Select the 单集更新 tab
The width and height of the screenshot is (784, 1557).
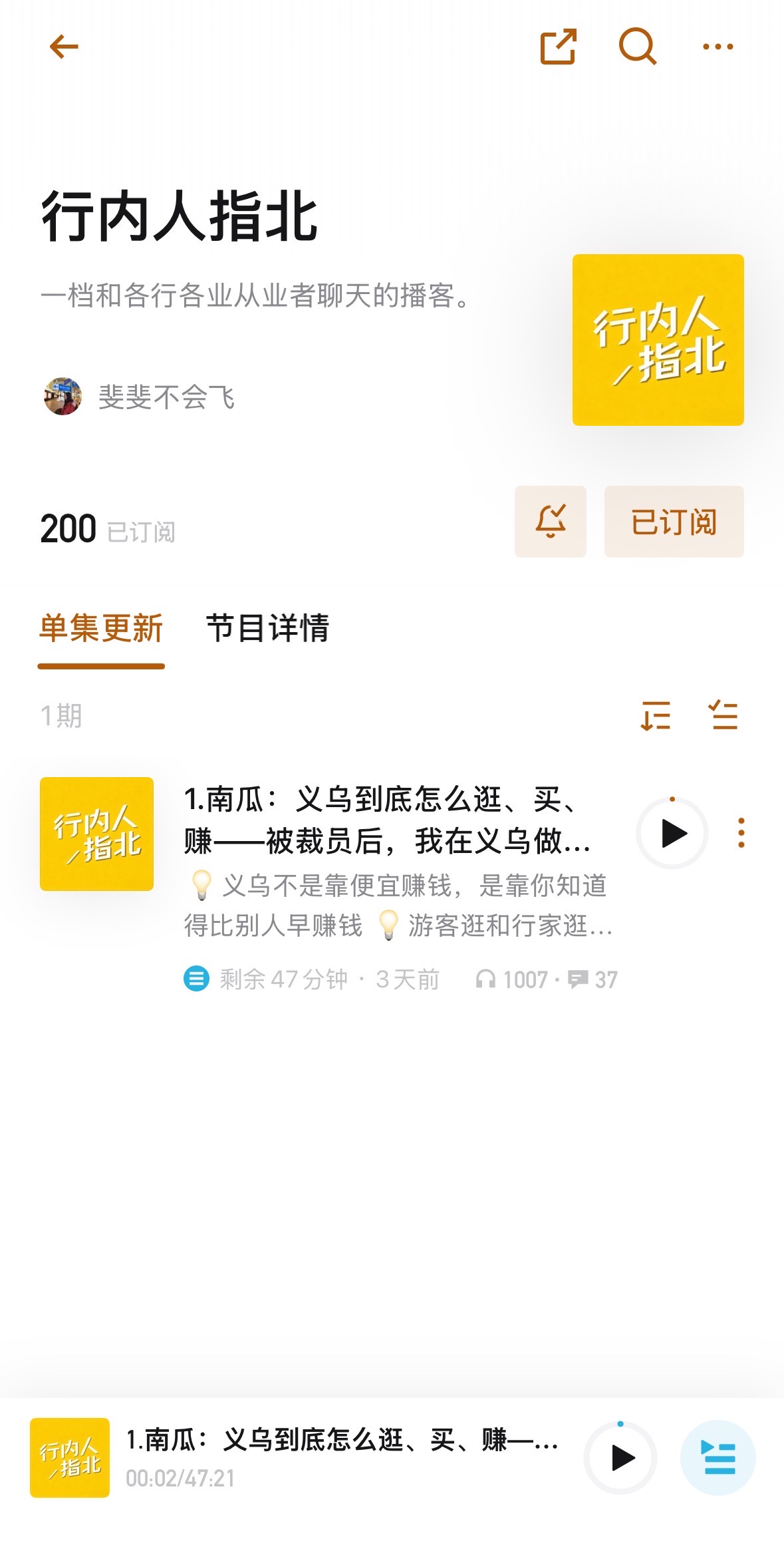pyautogui.click(x=101, y=628)
